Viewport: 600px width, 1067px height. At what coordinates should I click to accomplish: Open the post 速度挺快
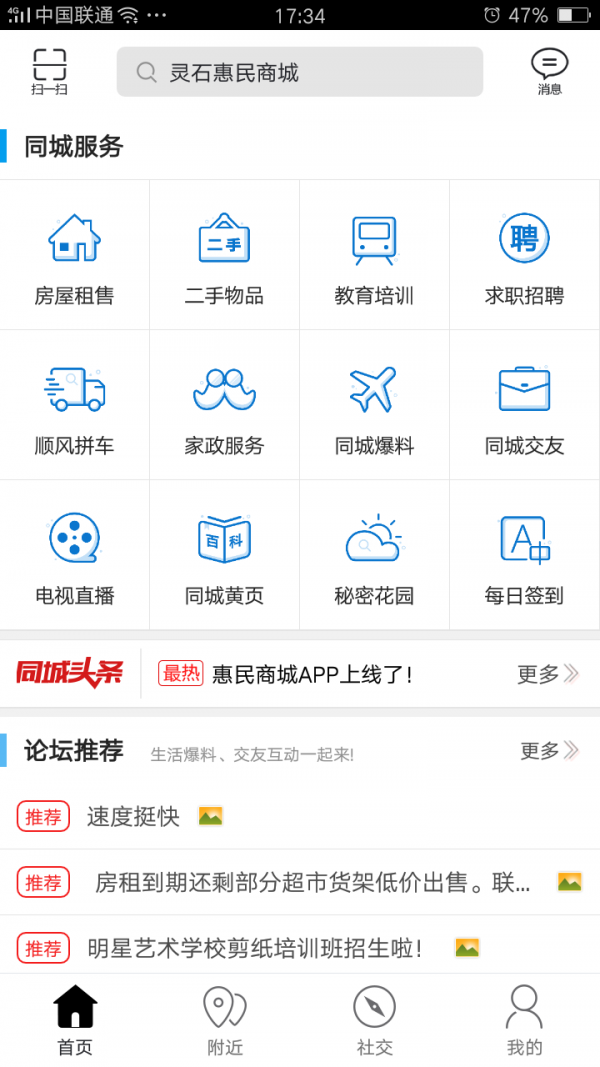133,816
